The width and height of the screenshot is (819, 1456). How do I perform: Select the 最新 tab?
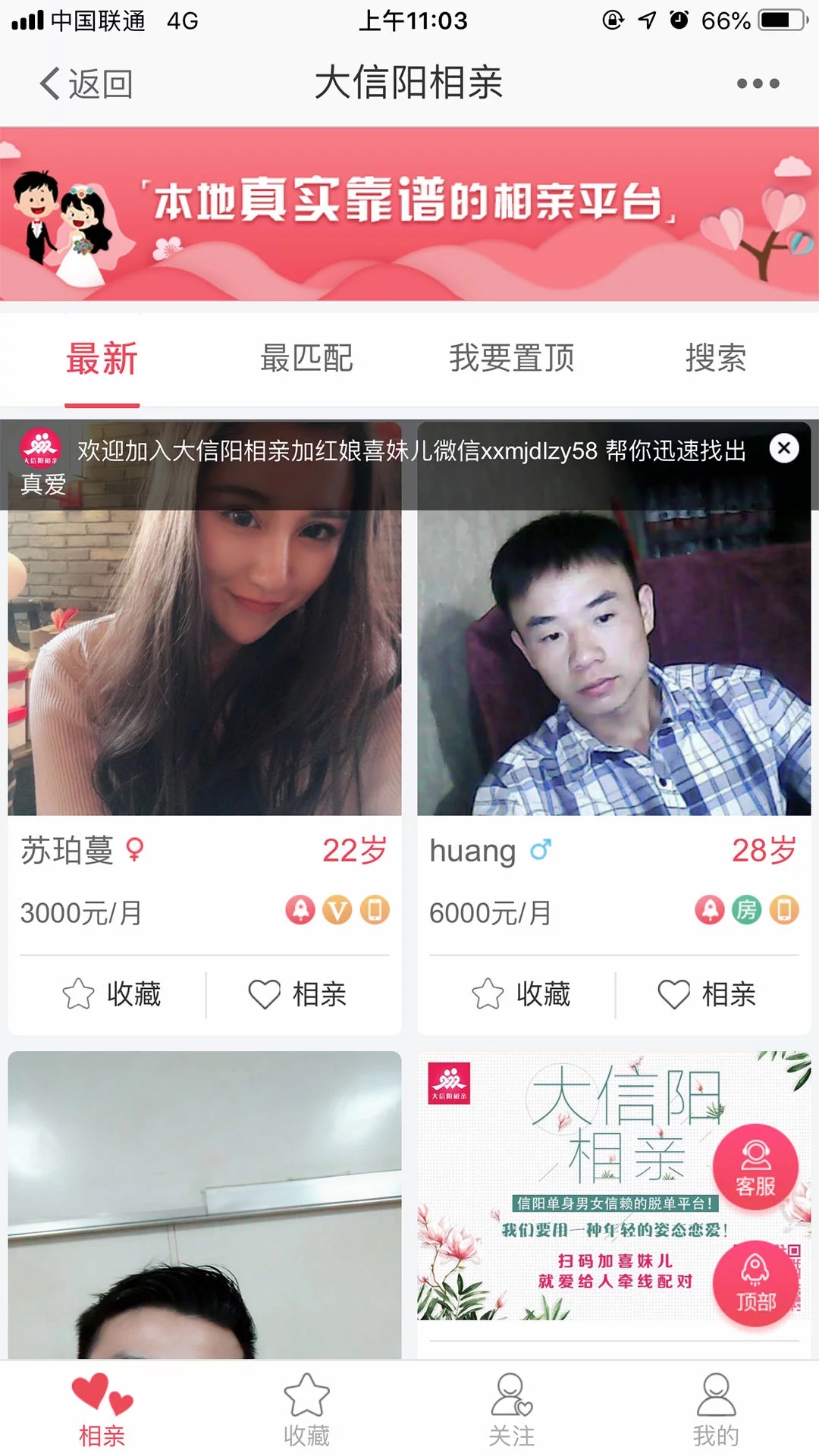pos(102,359)
